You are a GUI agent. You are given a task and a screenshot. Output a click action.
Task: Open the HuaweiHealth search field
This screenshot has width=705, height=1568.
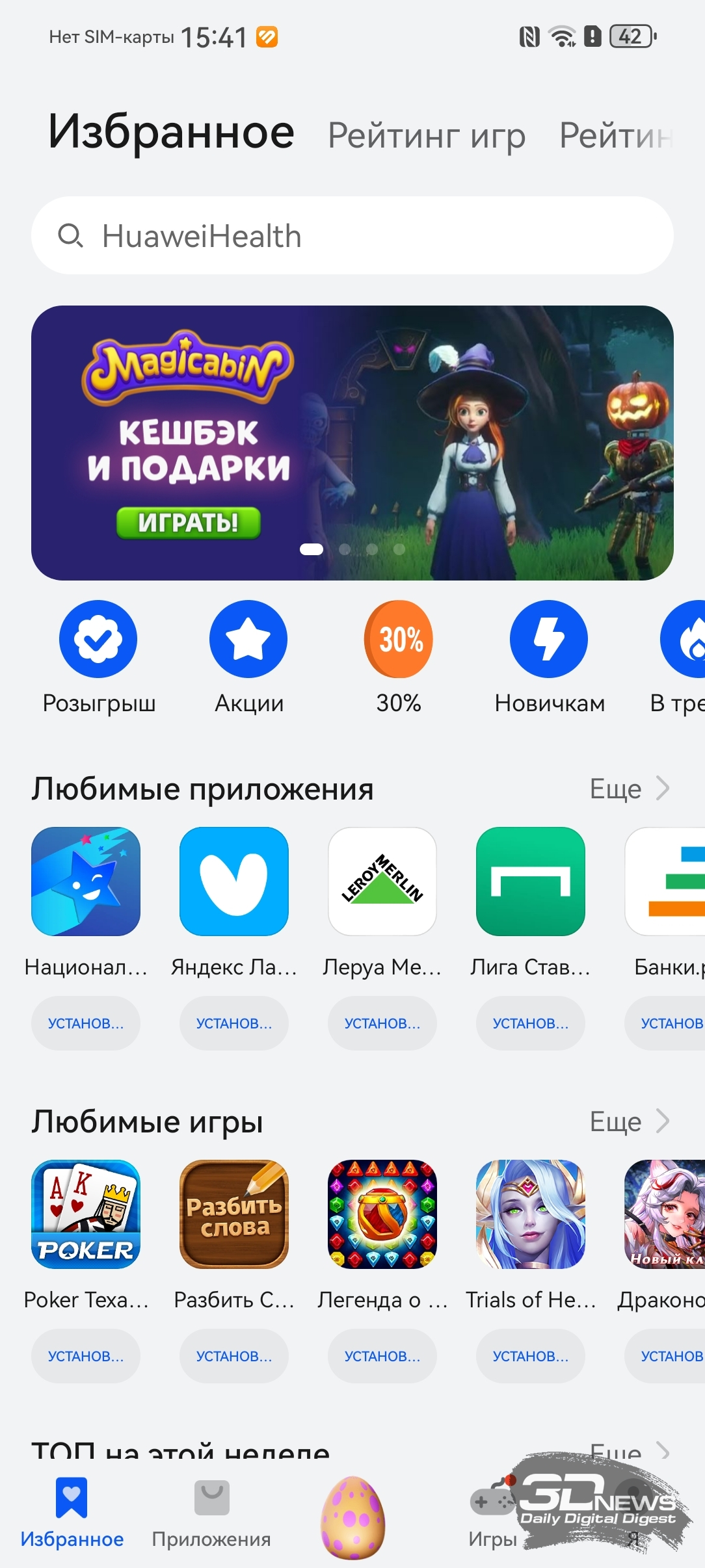pos(352,235)
